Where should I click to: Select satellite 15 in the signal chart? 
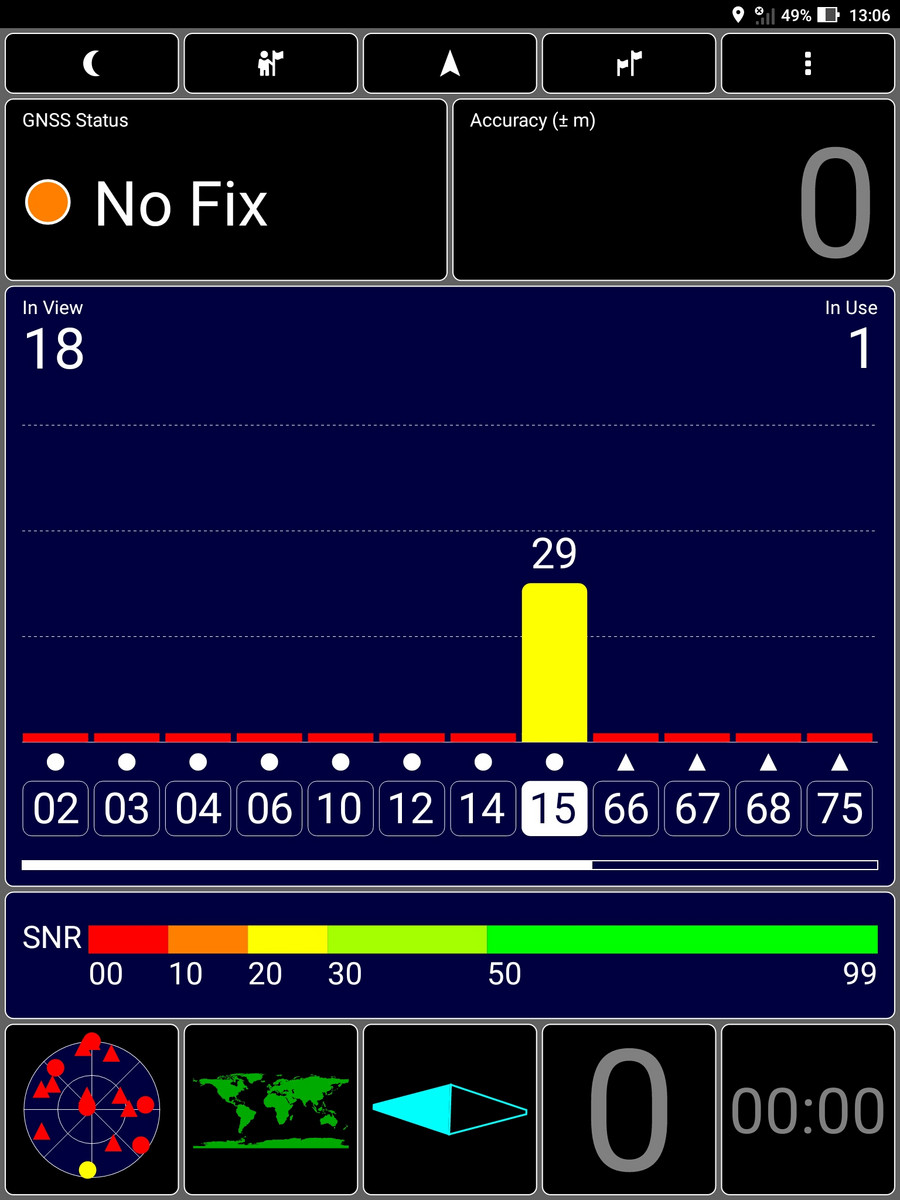554,808
